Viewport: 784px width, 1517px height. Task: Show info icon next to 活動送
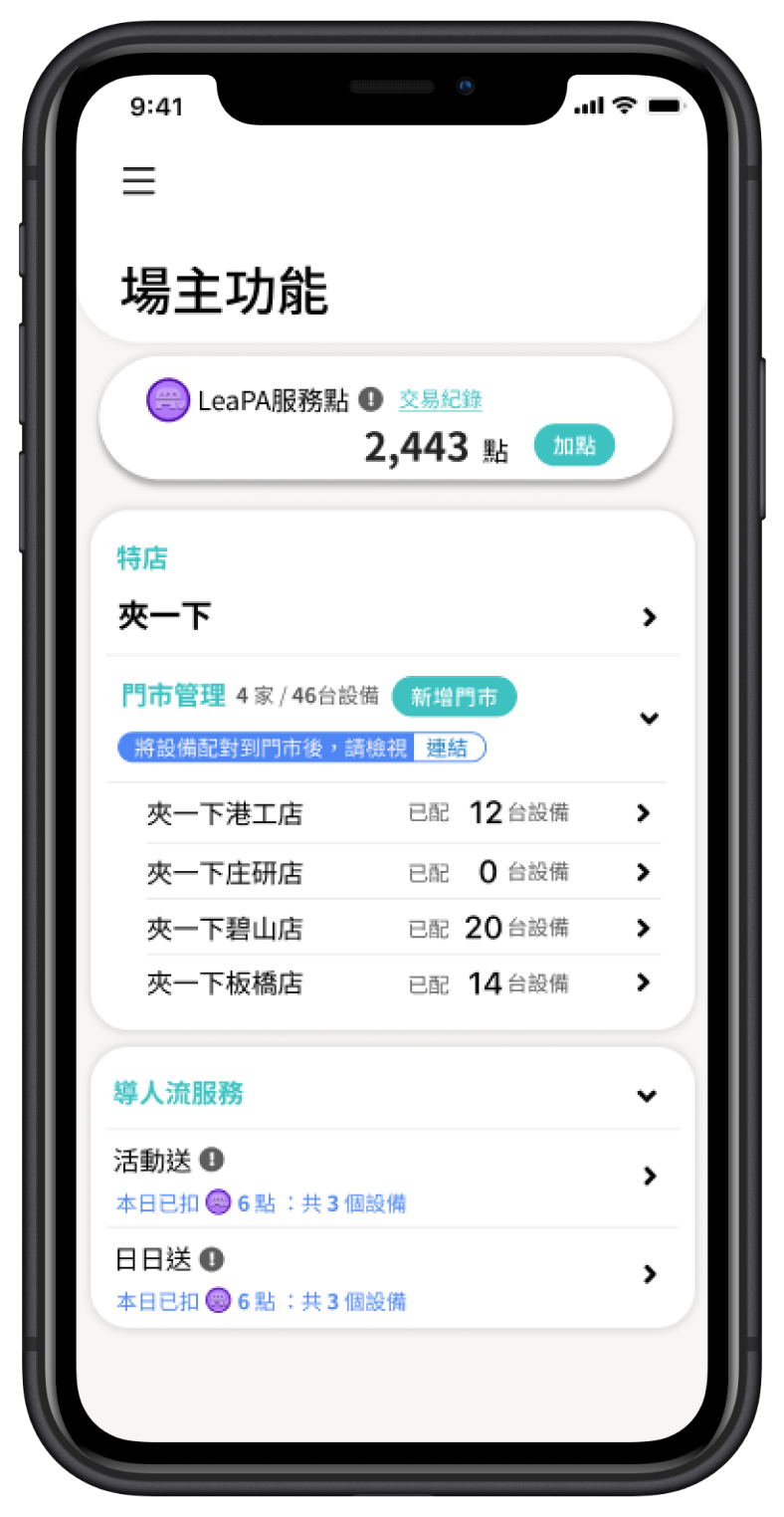[211, 1160]
